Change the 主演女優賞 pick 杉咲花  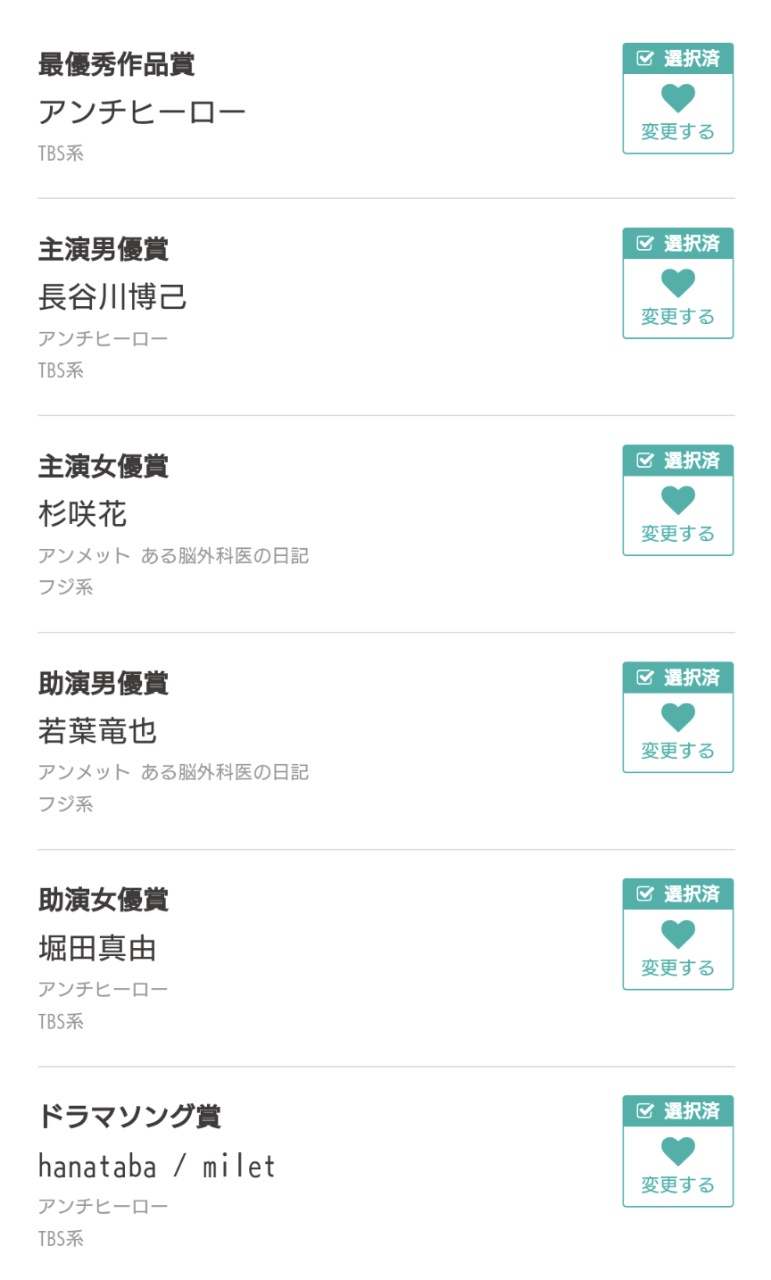tap(677, 515)
